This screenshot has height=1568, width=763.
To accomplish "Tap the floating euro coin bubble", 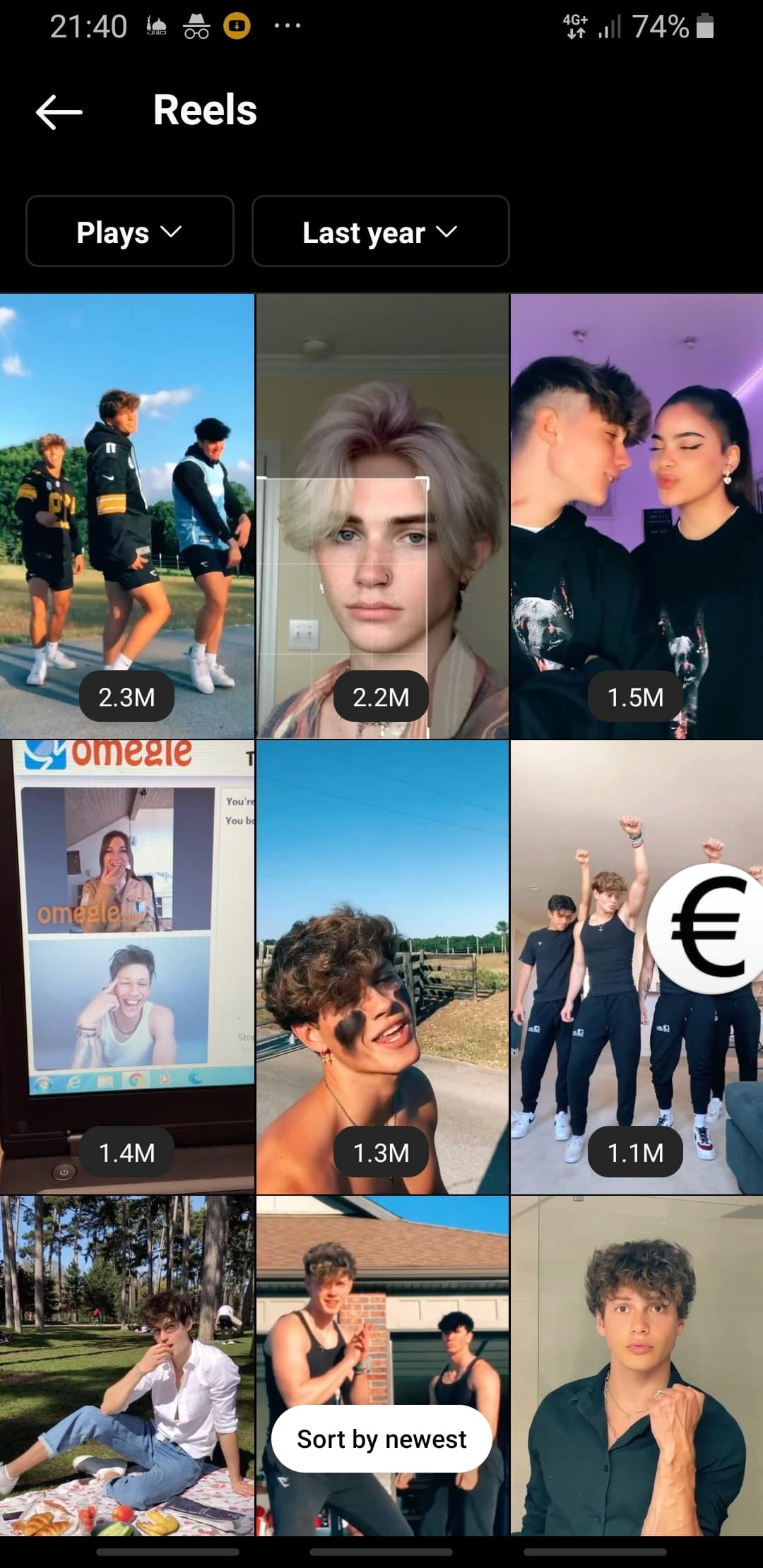I will tap(706, 928).
